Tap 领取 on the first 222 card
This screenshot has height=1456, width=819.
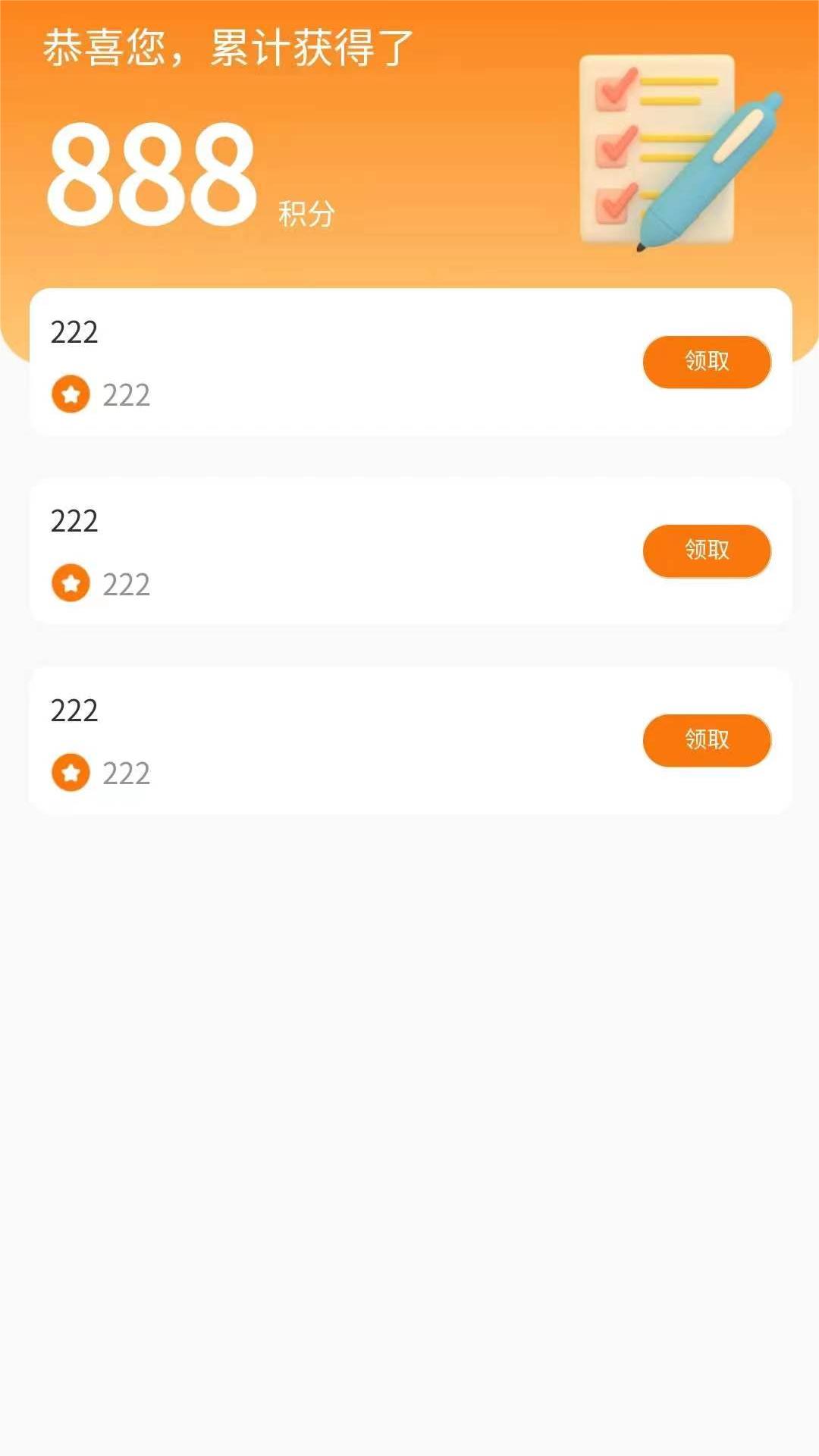[707, 362]
